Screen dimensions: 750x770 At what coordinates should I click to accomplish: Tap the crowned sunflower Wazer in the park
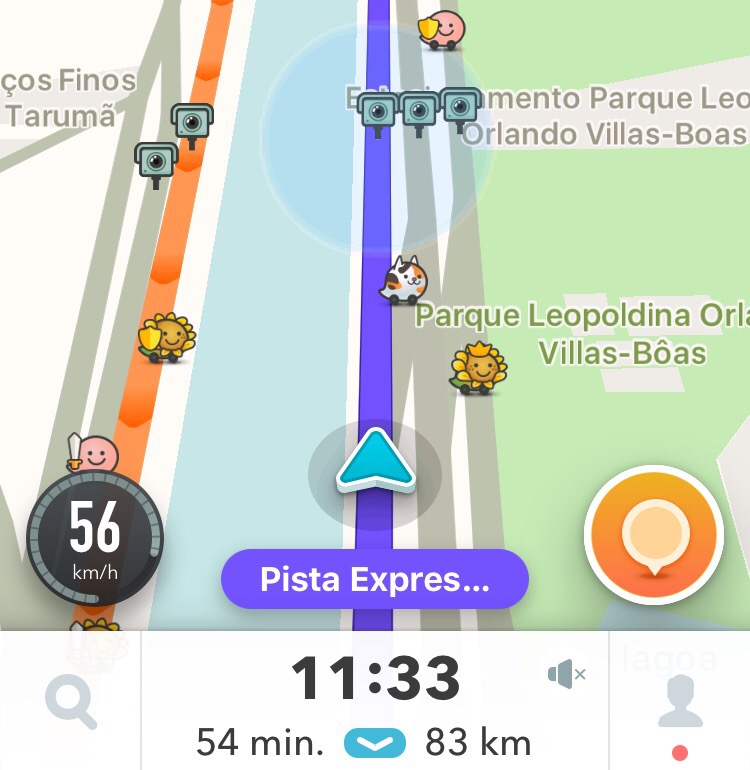[479, 367]
